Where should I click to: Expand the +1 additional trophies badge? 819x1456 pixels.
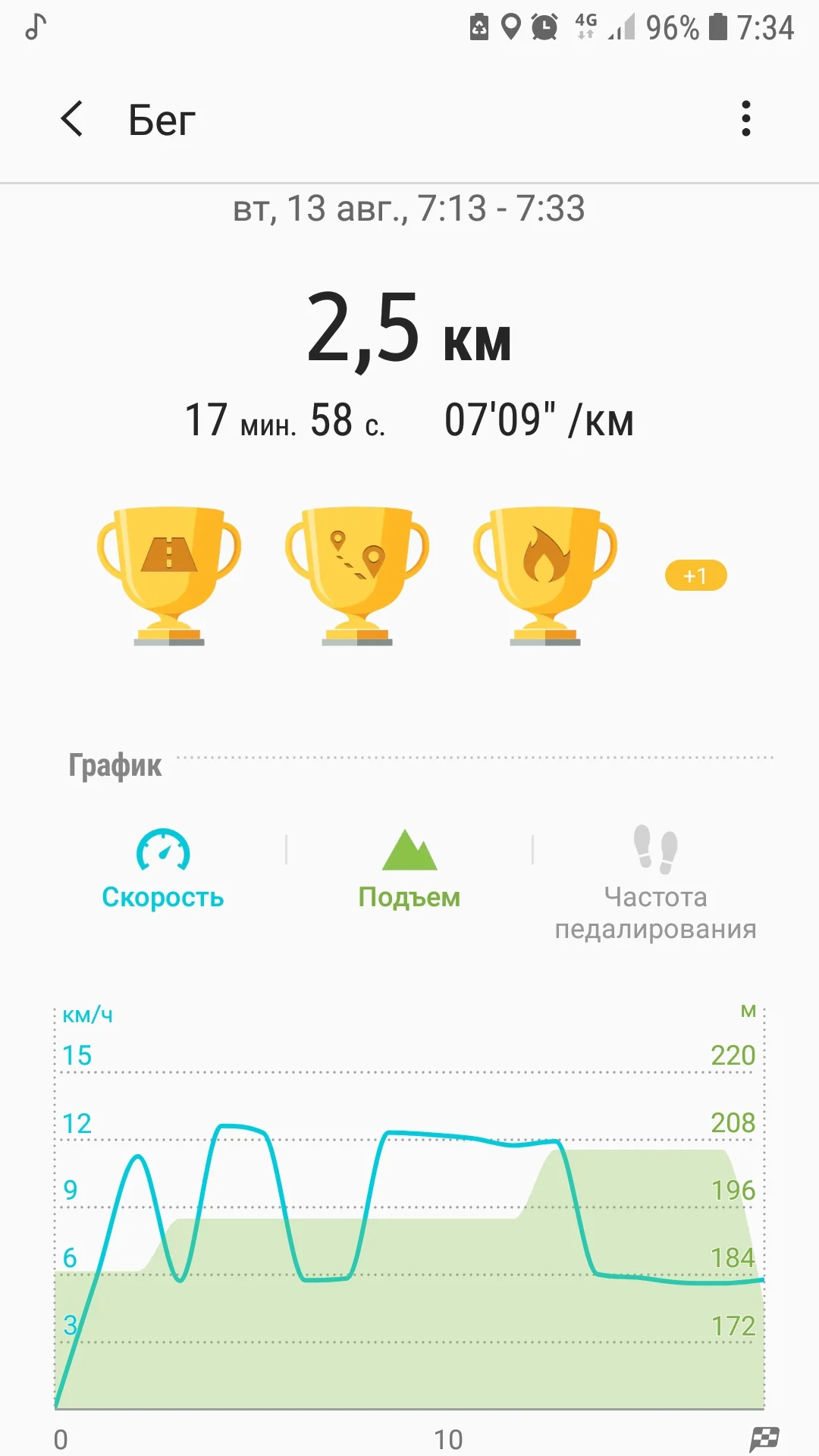click(695, 574)
